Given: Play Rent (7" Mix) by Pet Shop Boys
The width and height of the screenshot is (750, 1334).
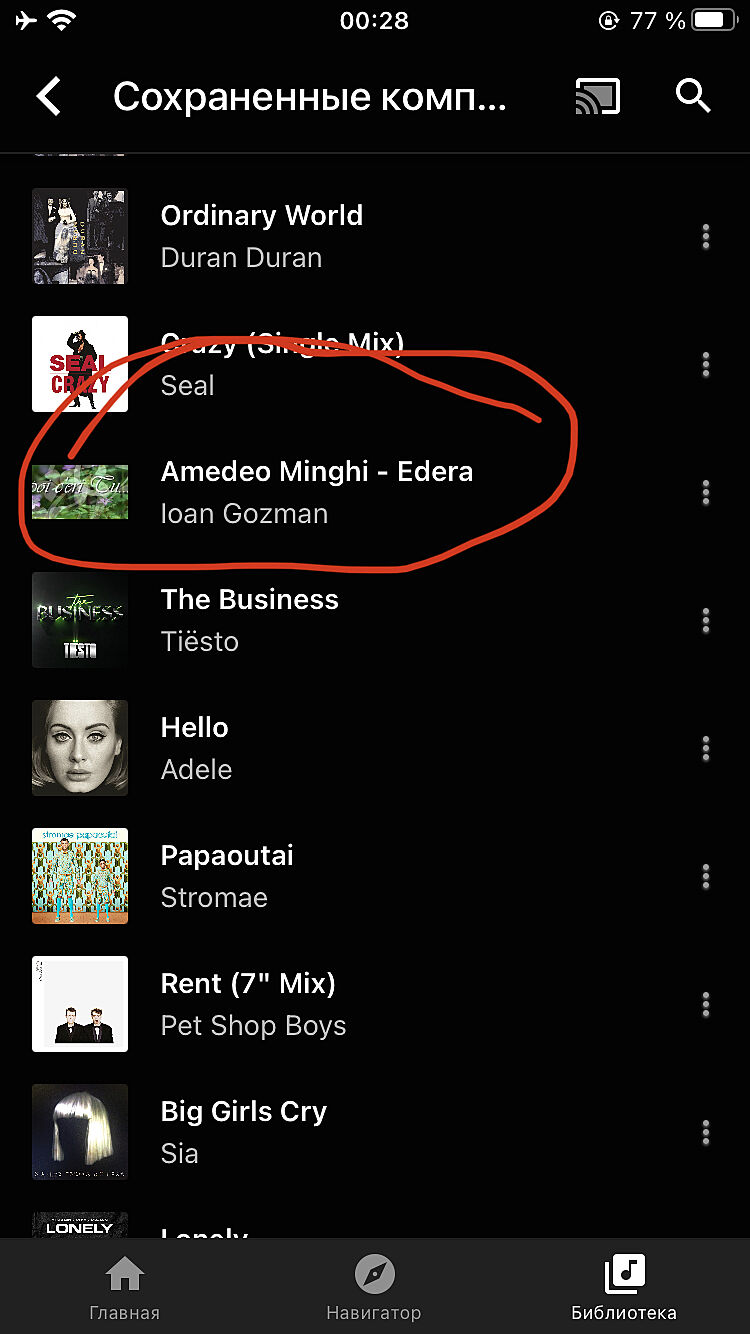Looking at the screenshot, I should [x=253, y=1004].
